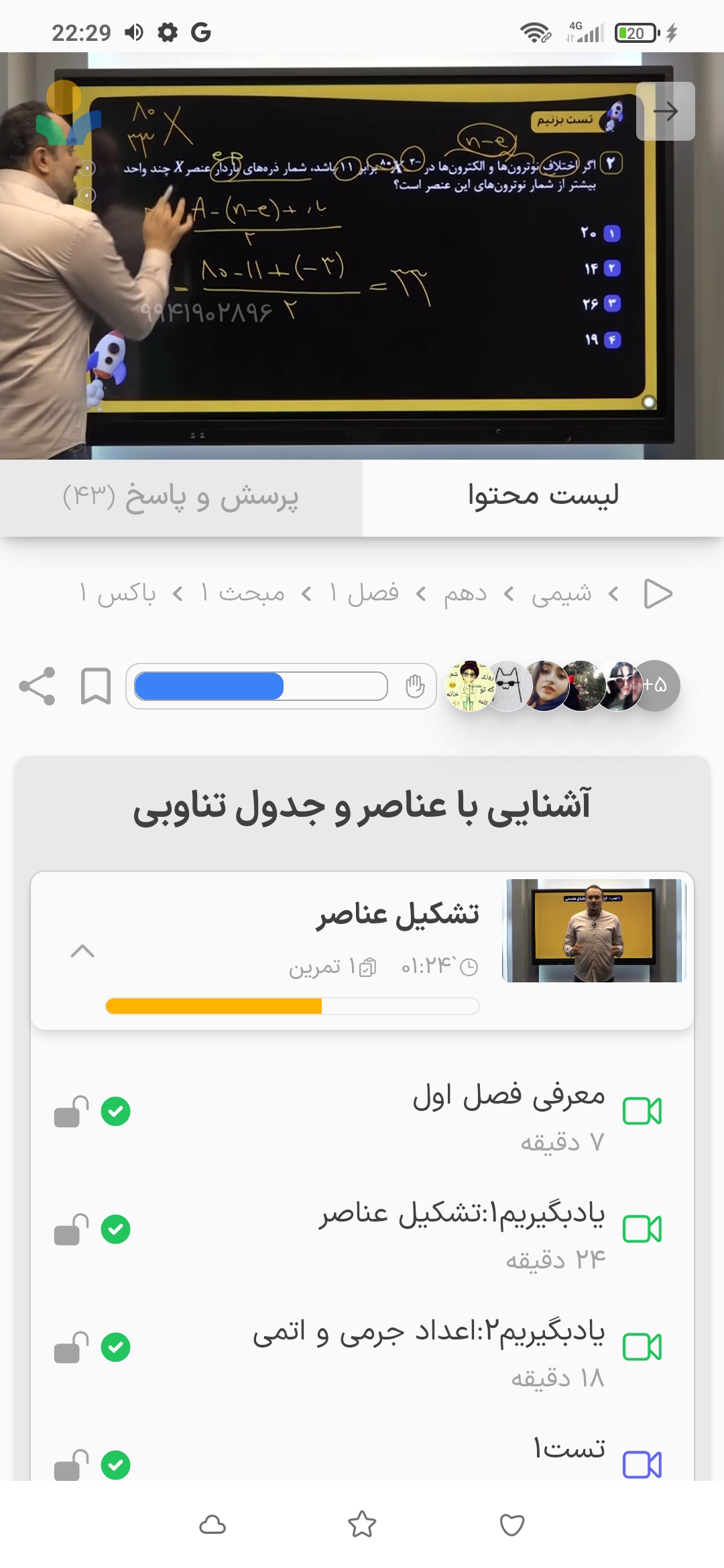Bookmark this lesson
Image resolution: width=724 pixels, height=1568 pixels.
coord(95,686)
